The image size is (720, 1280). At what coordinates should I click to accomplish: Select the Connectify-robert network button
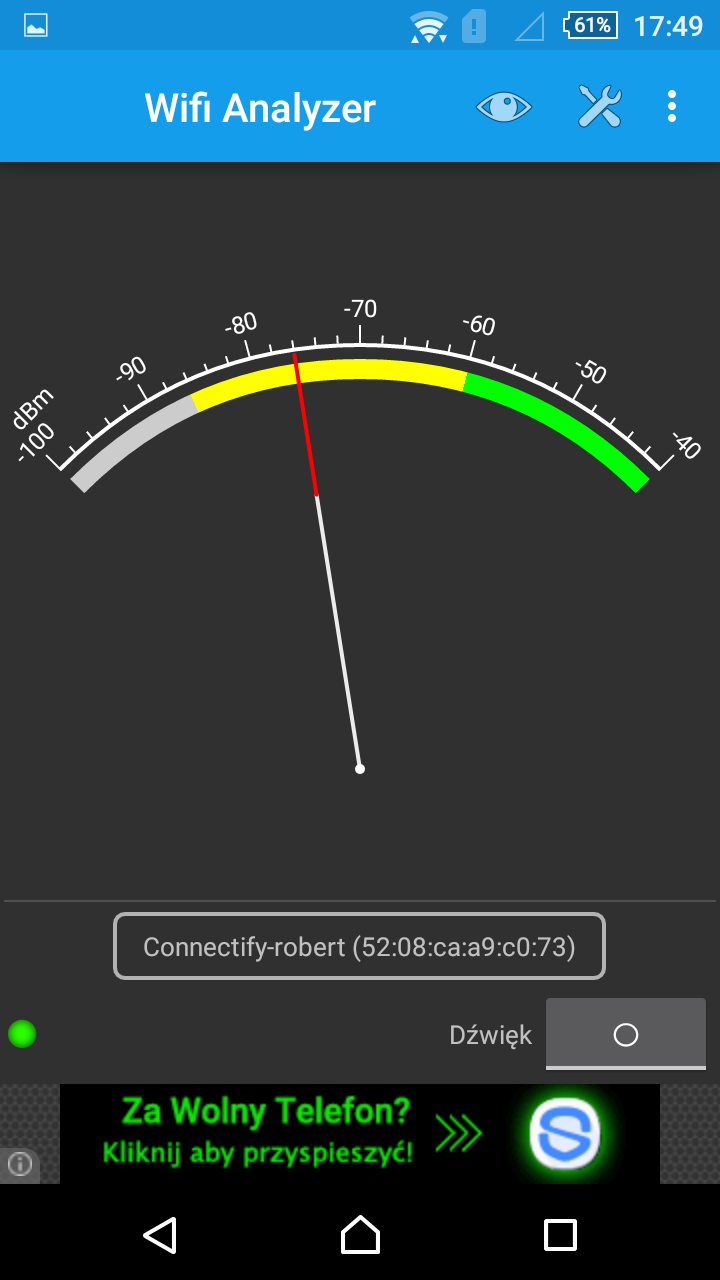pyautogui.click(x=359, y=946)
